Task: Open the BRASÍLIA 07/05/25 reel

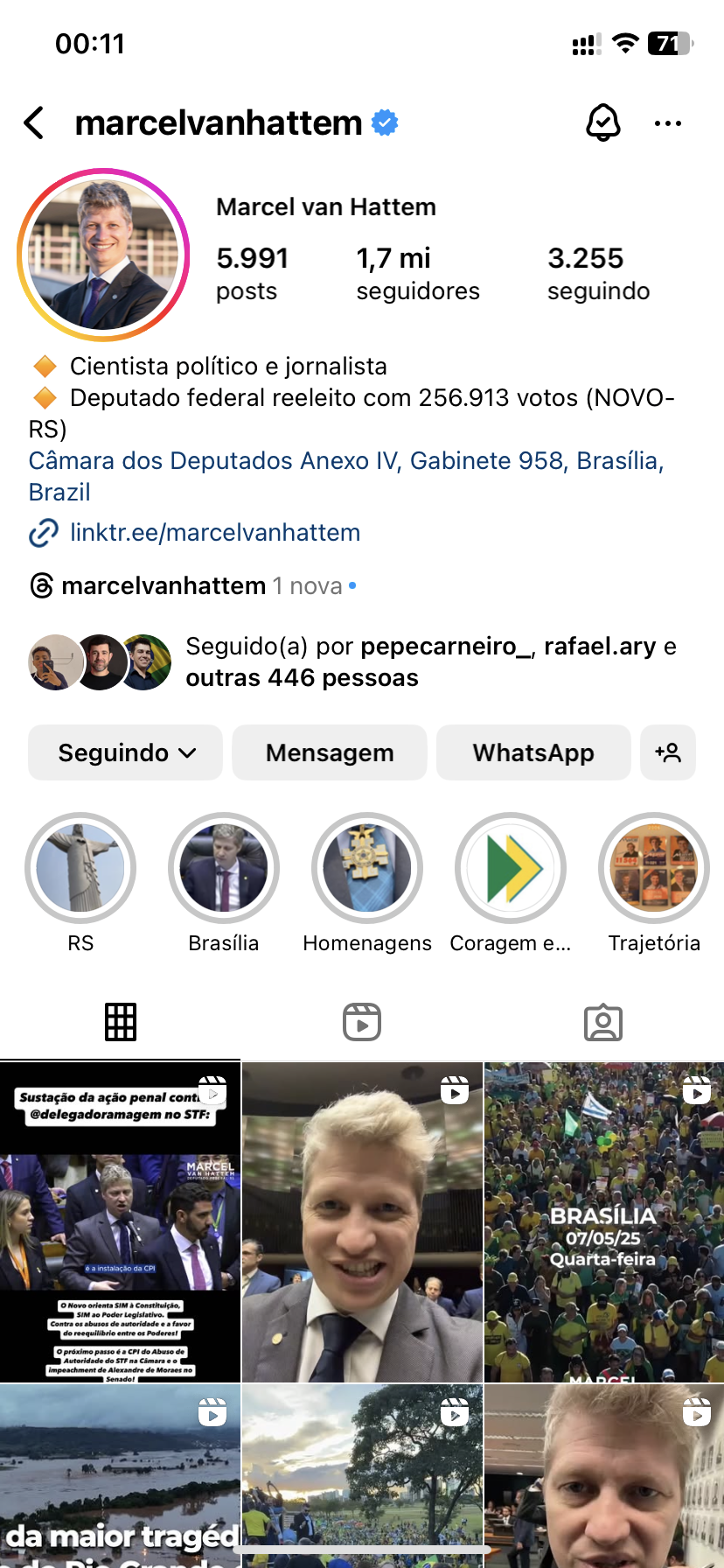Action: 604,1222
